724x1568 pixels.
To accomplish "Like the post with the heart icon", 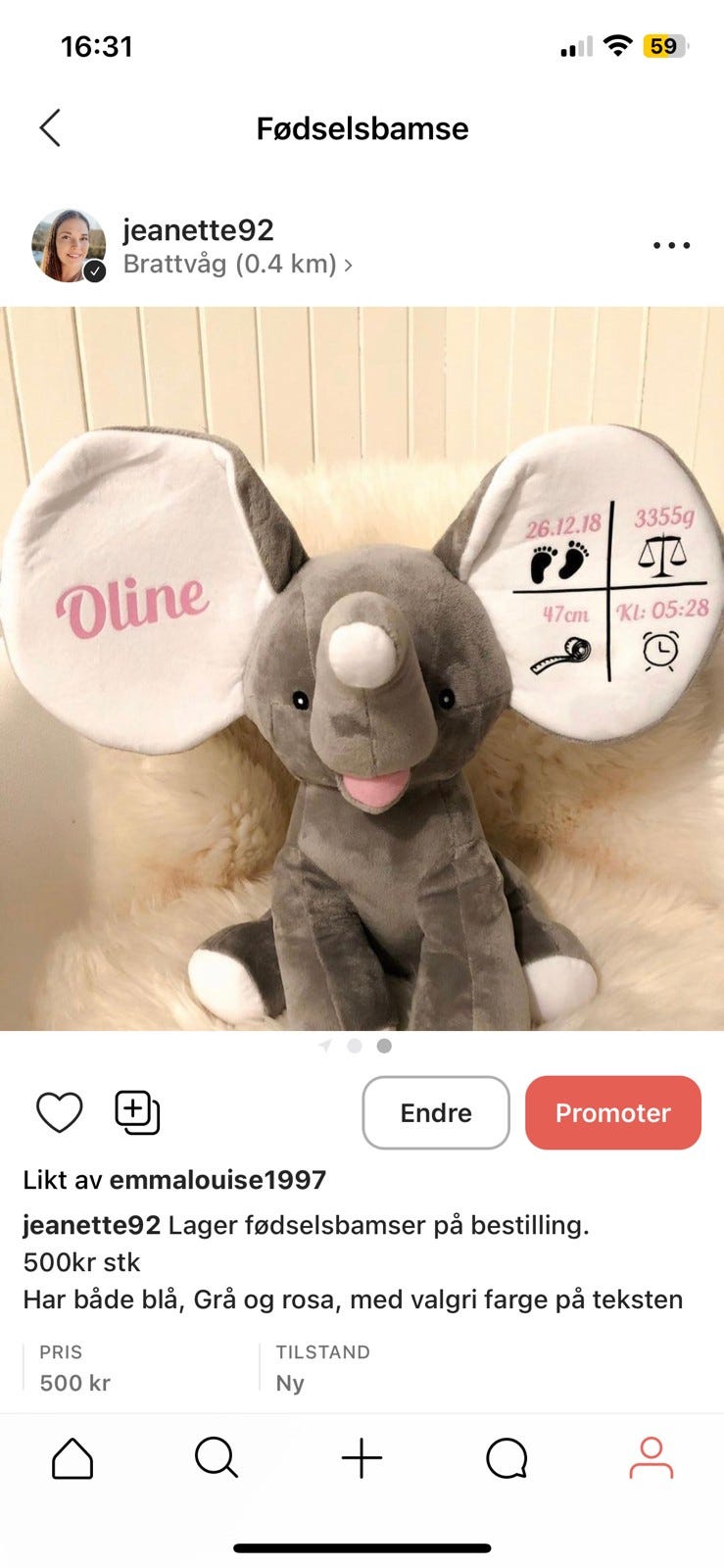I will 60,1112.
